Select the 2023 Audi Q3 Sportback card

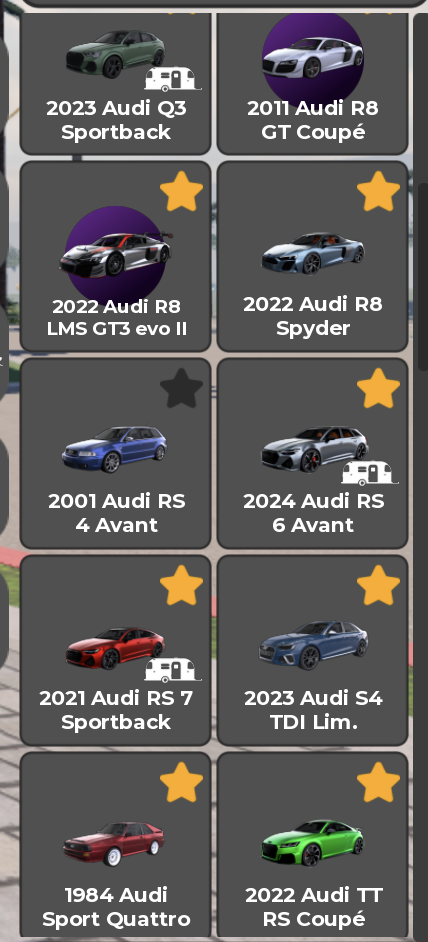coord(115,83)
